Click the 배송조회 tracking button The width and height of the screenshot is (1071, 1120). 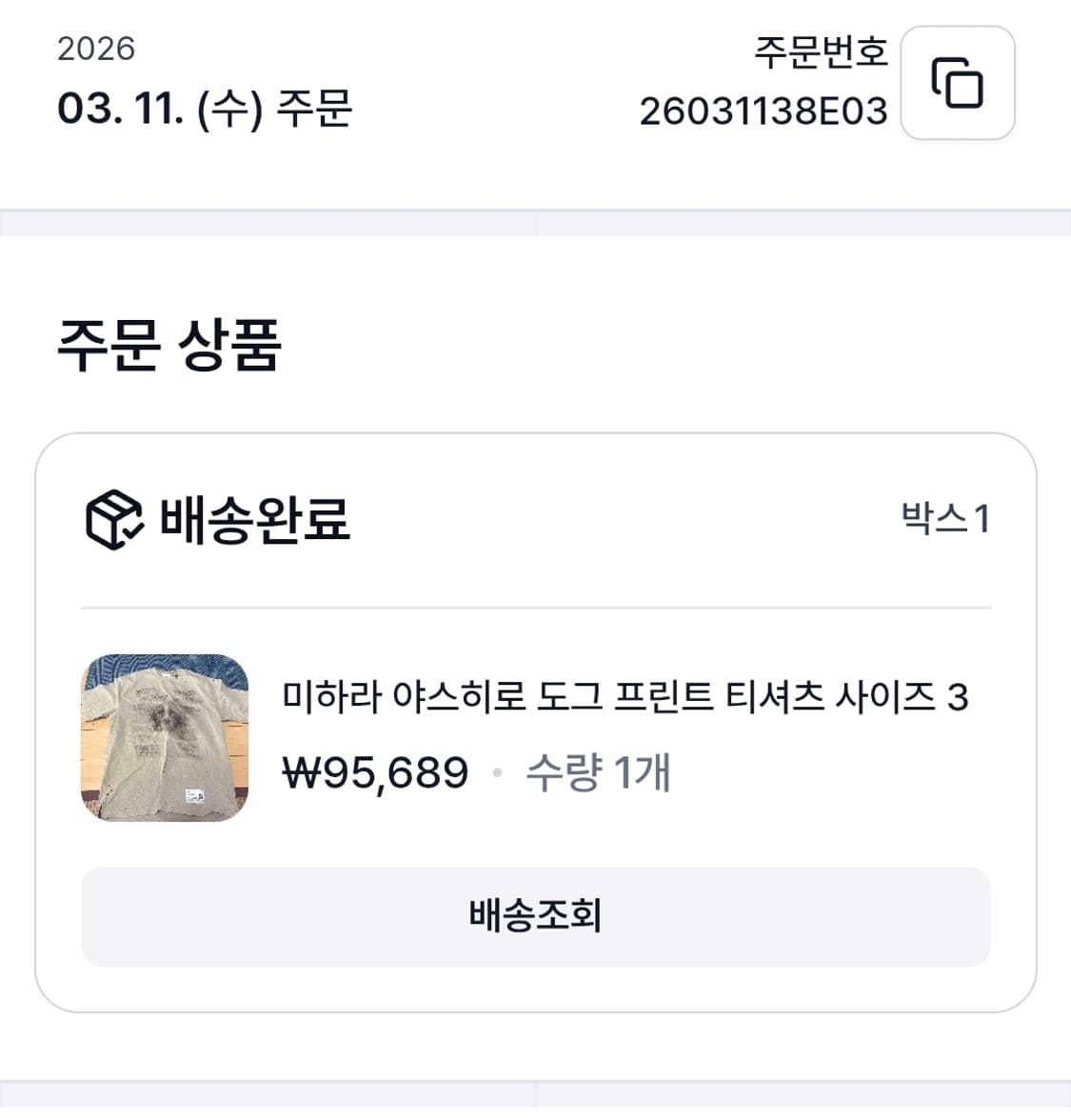(x=535, y=916)
